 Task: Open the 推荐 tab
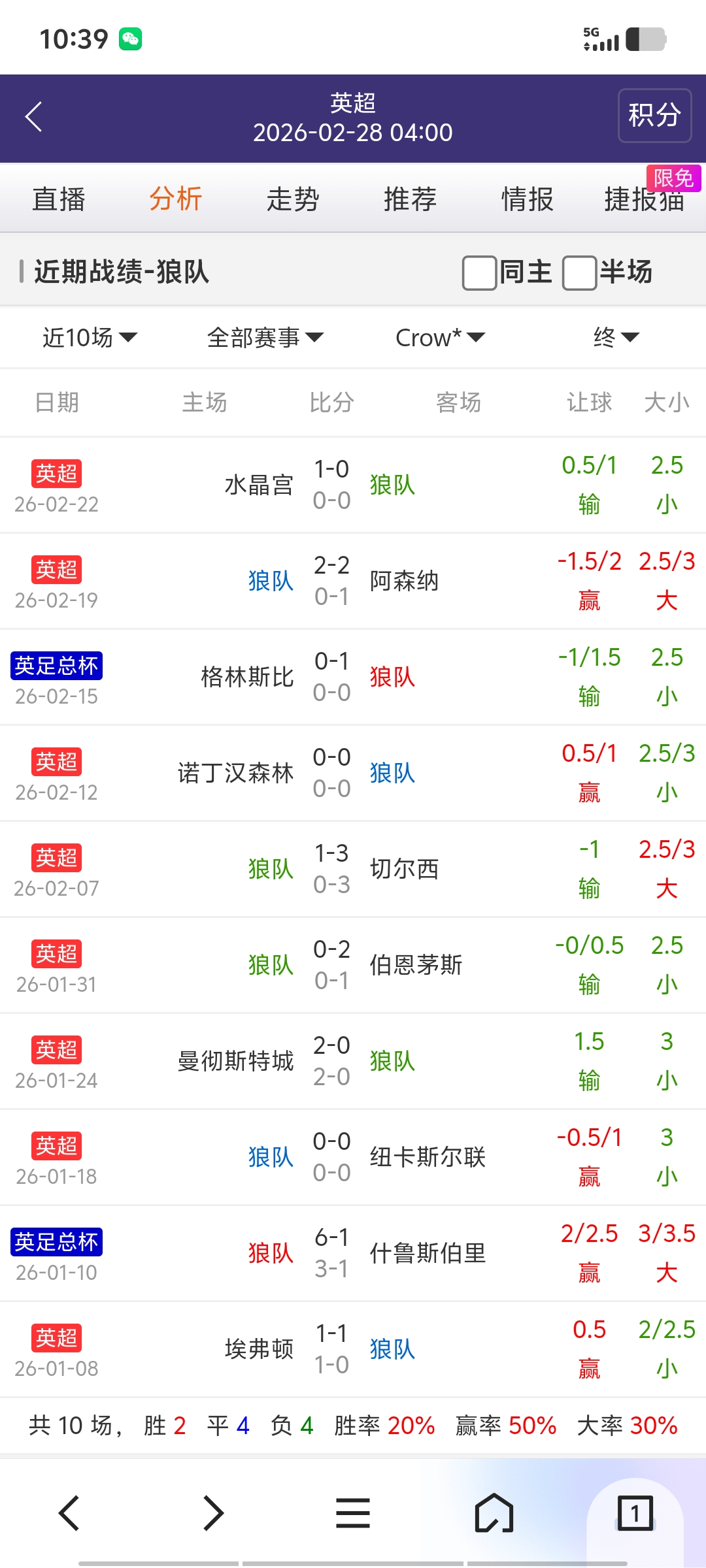coord(410,199)
